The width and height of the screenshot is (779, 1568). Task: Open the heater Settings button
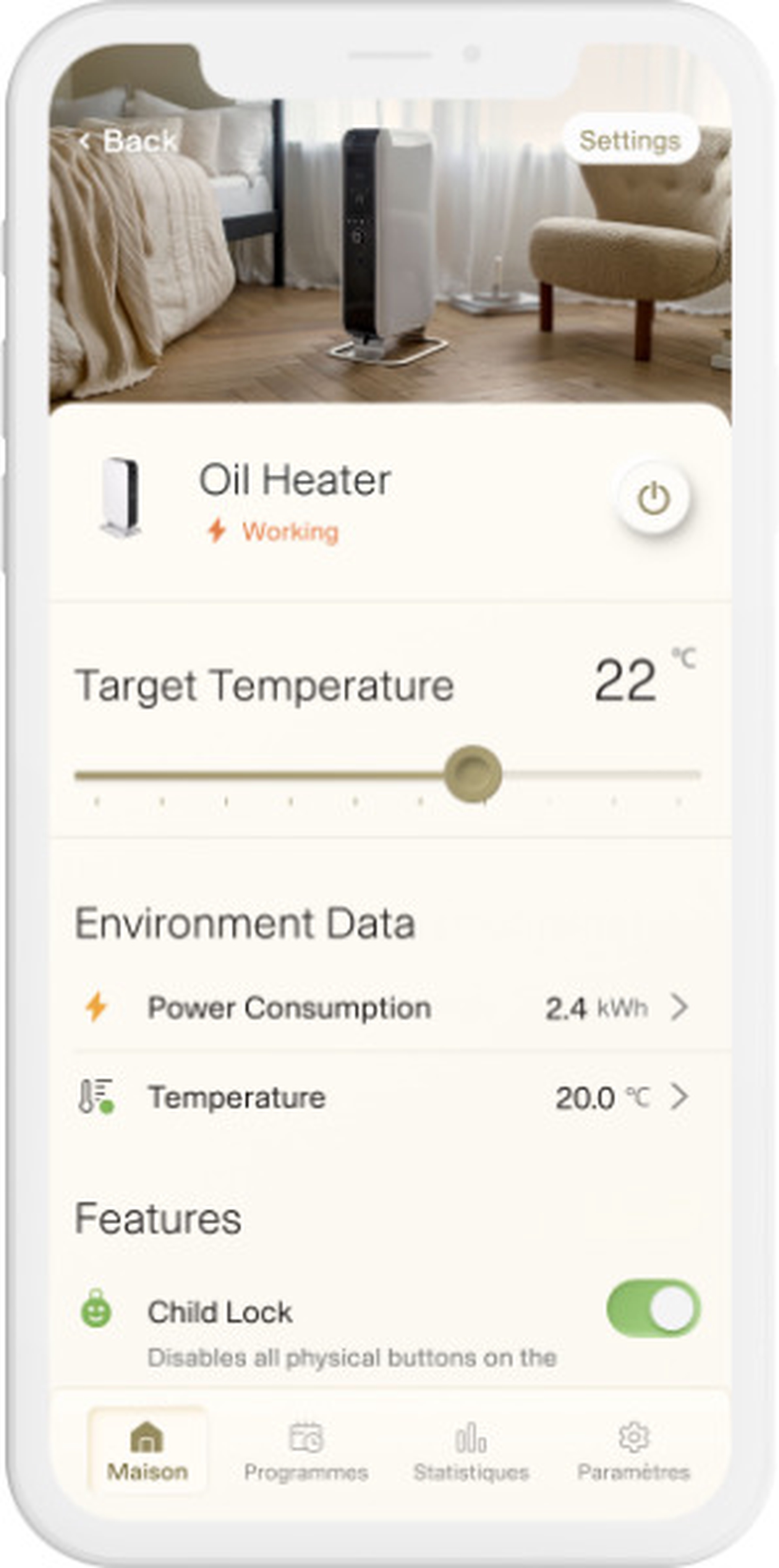tap(629, 140)
